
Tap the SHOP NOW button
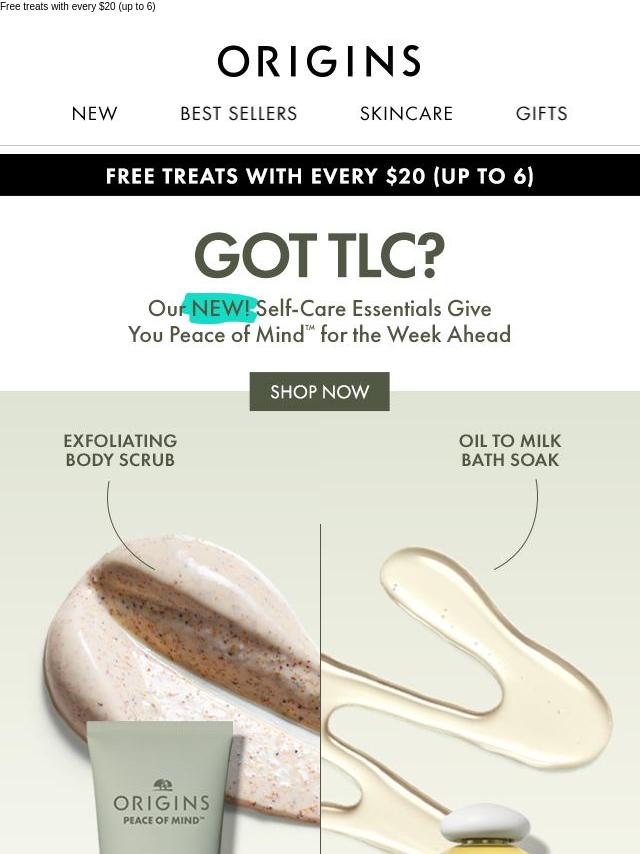pos(319,392)
